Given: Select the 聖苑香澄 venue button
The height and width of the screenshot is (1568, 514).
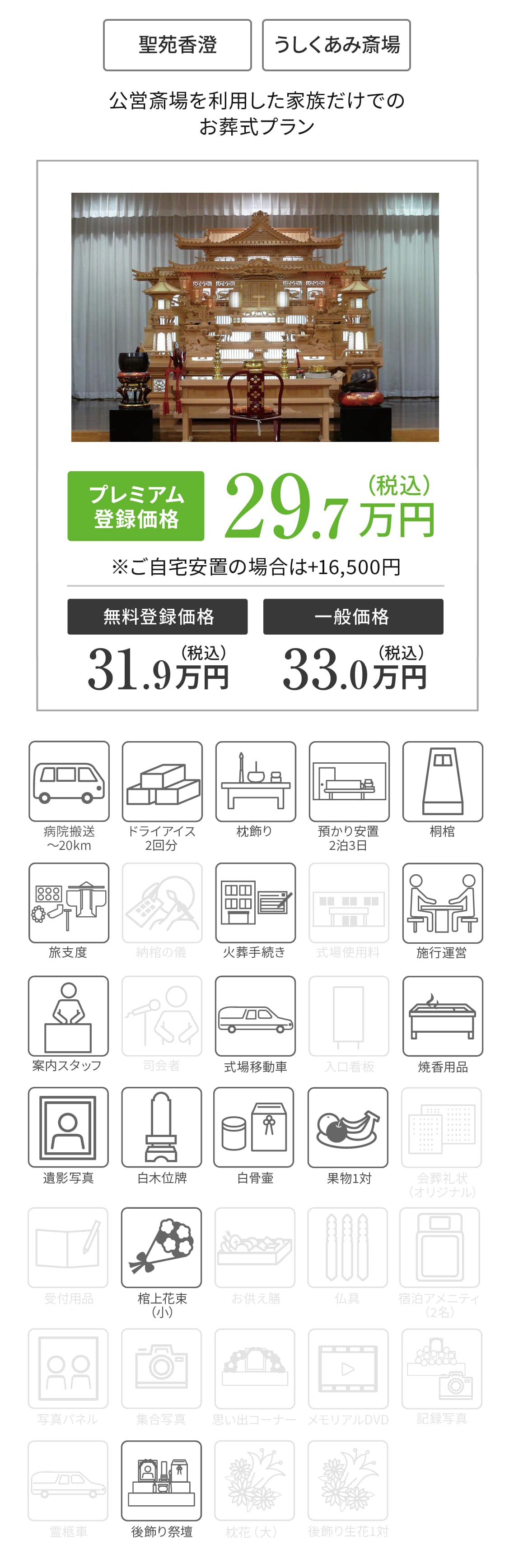Looking at the screenshot, I should 177,45.
